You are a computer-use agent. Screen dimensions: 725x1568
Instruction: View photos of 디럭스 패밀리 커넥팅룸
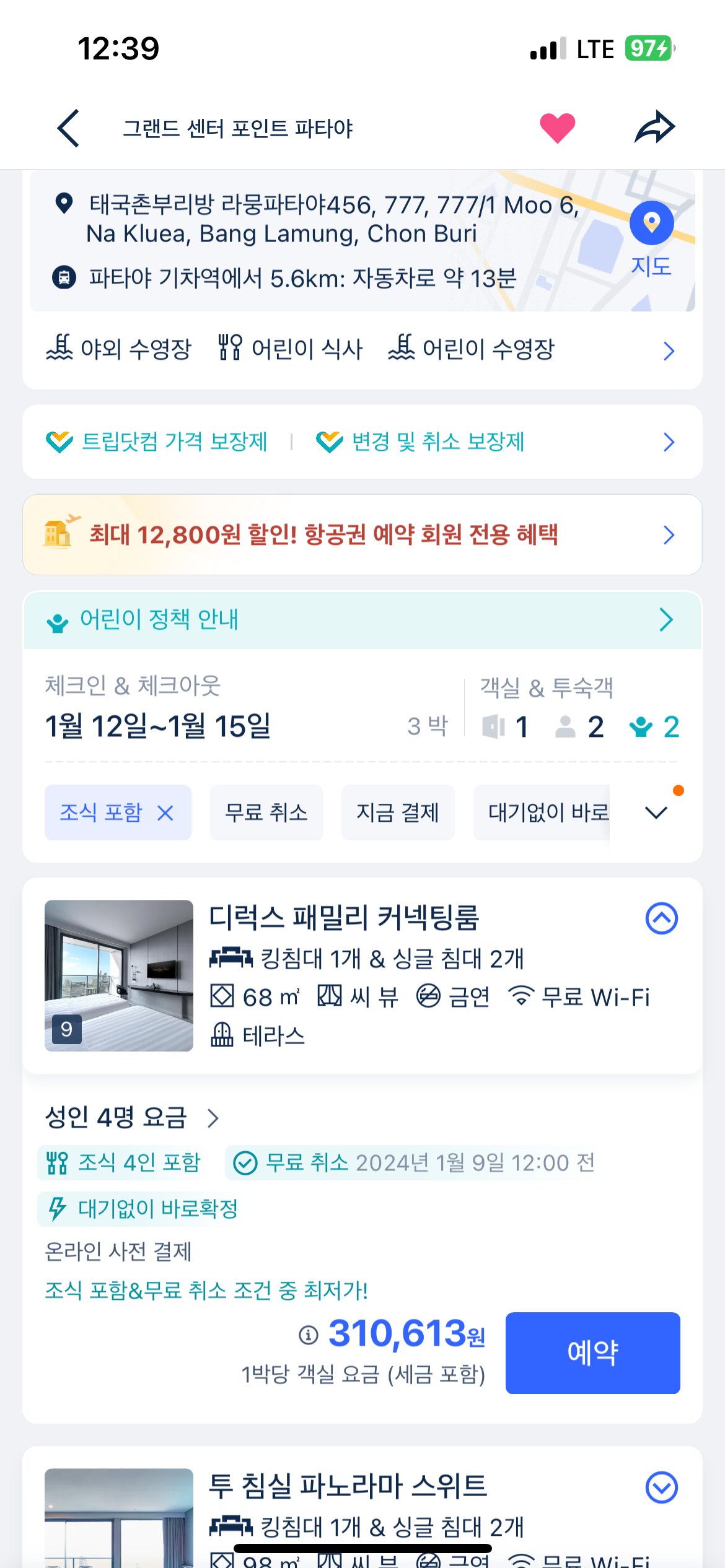tap(118, 975)
